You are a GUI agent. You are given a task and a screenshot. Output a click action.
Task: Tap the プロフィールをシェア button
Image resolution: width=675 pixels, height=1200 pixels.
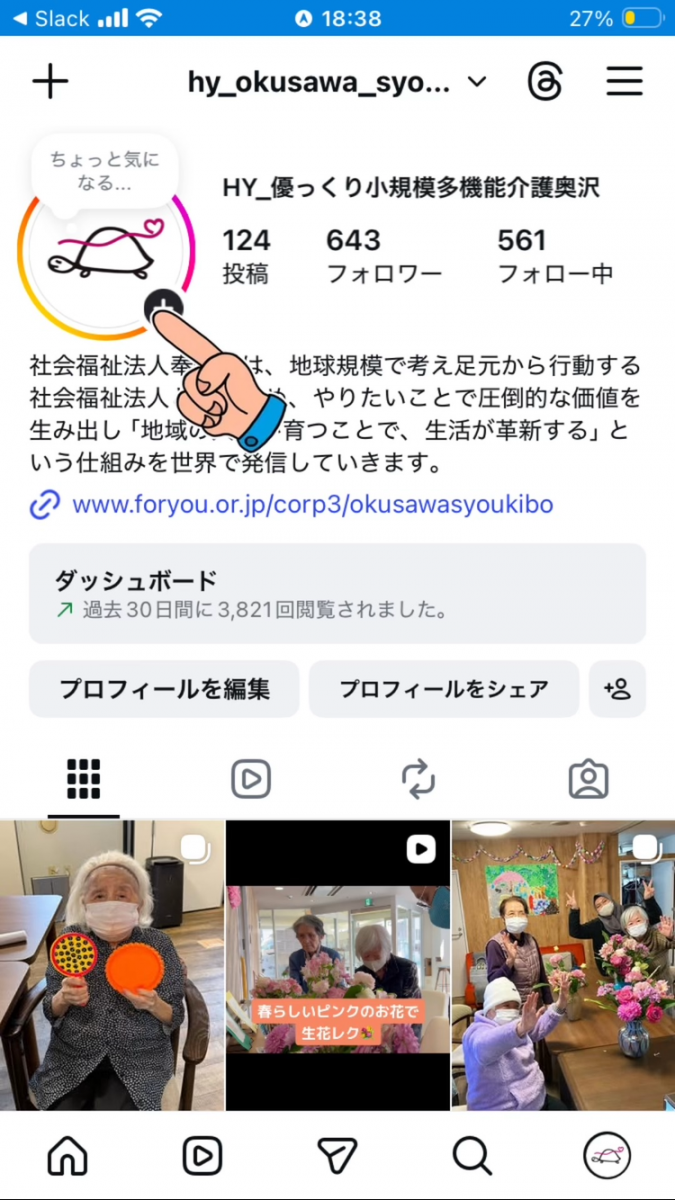tap(443, 689)
